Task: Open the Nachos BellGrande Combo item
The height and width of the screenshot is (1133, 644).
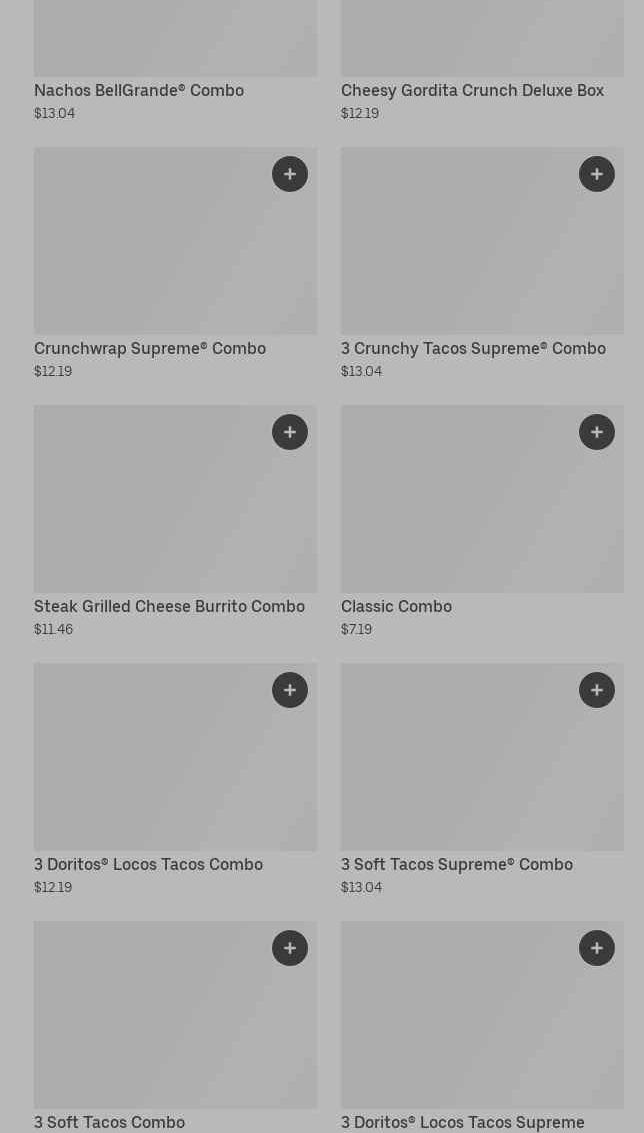Action: point(139,90)
